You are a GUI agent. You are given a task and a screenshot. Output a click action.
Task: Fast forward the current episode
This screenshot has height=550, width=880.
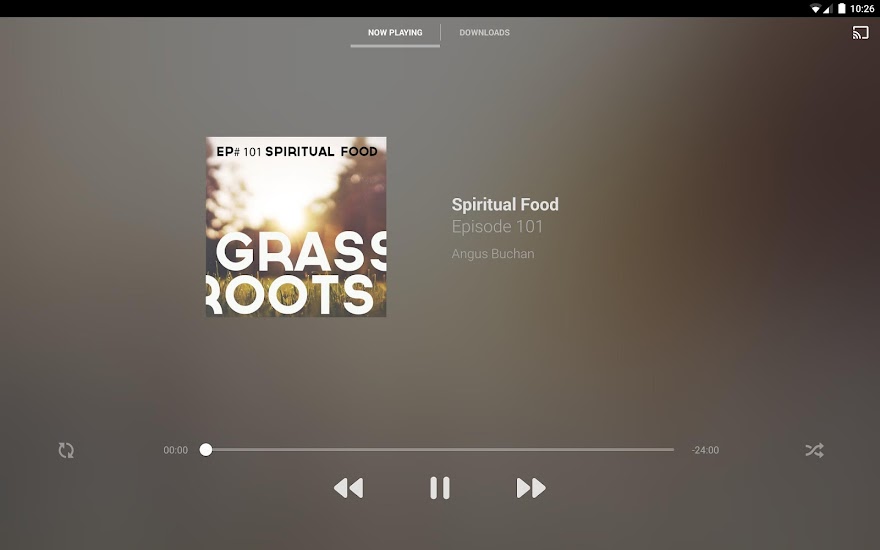531,488
